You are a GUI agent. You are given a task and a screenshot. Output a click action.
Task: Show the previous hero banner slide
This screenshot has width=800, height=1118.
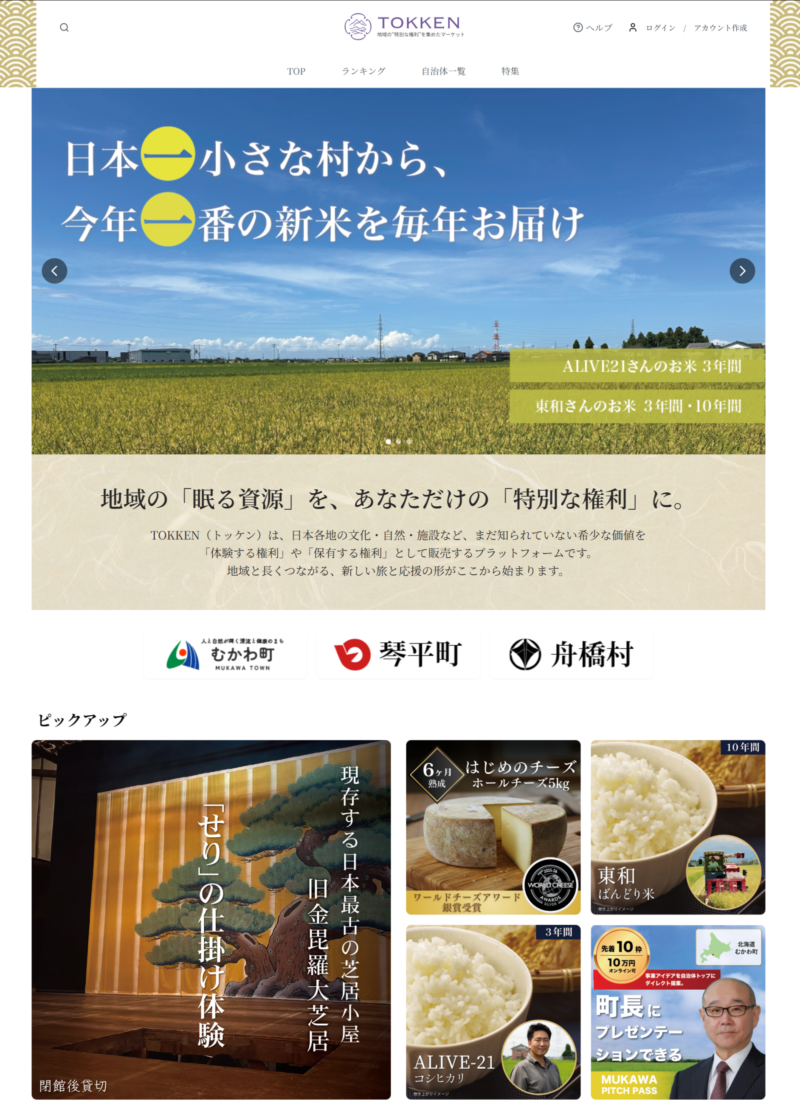pos(54,271)
